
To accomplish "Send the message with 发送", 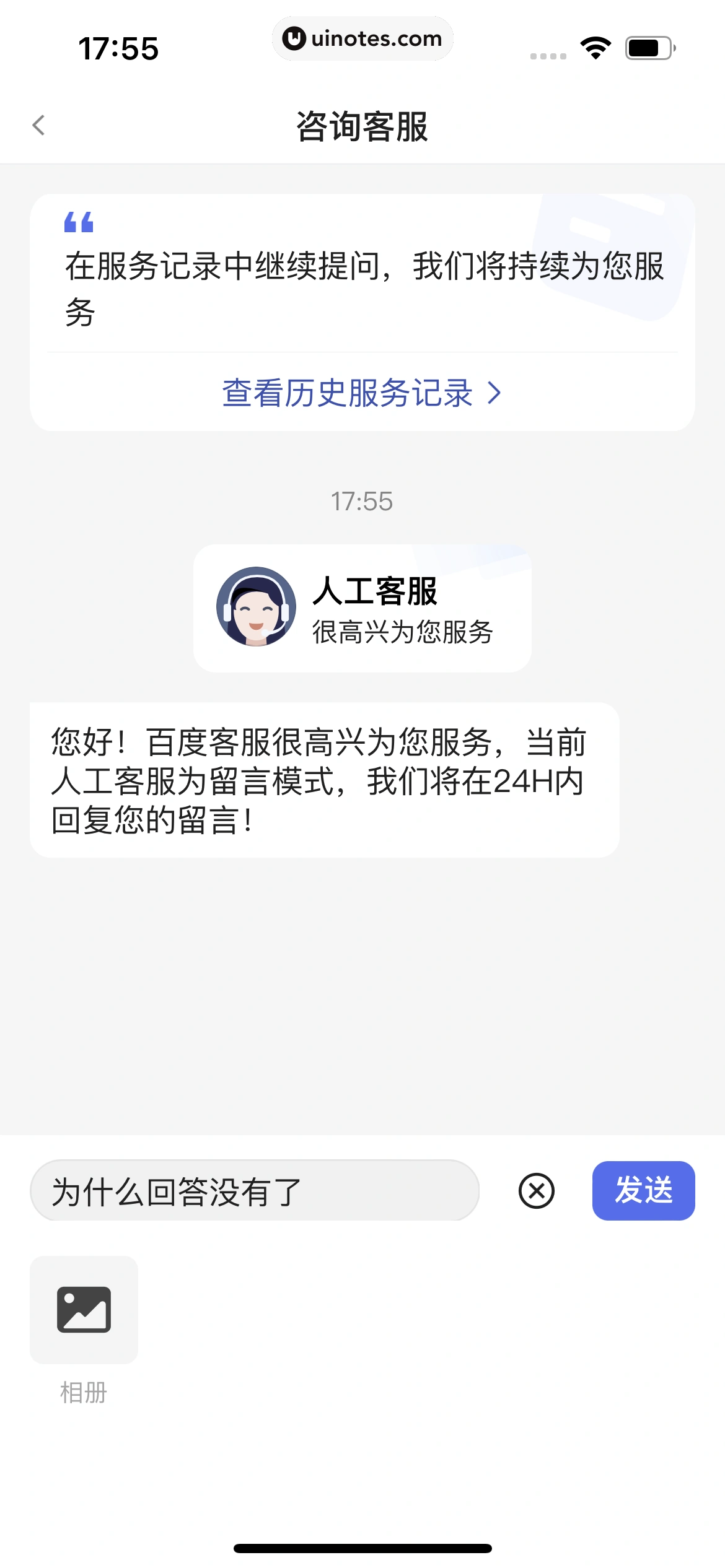I will tap(643, 1190).
